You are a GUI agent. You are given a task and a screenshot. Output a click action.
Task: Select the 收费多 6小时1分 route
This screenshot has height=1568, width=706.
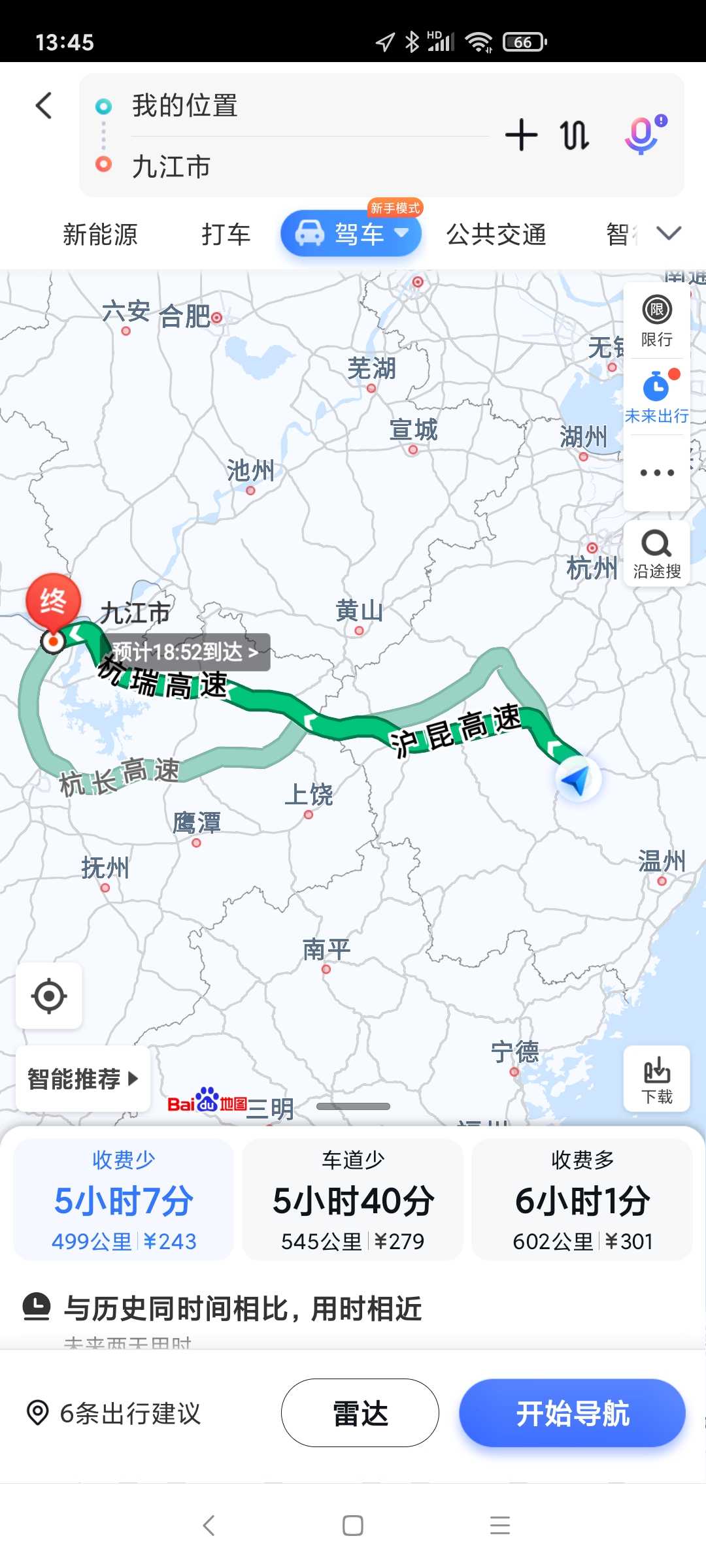[x=582, y=1200]
